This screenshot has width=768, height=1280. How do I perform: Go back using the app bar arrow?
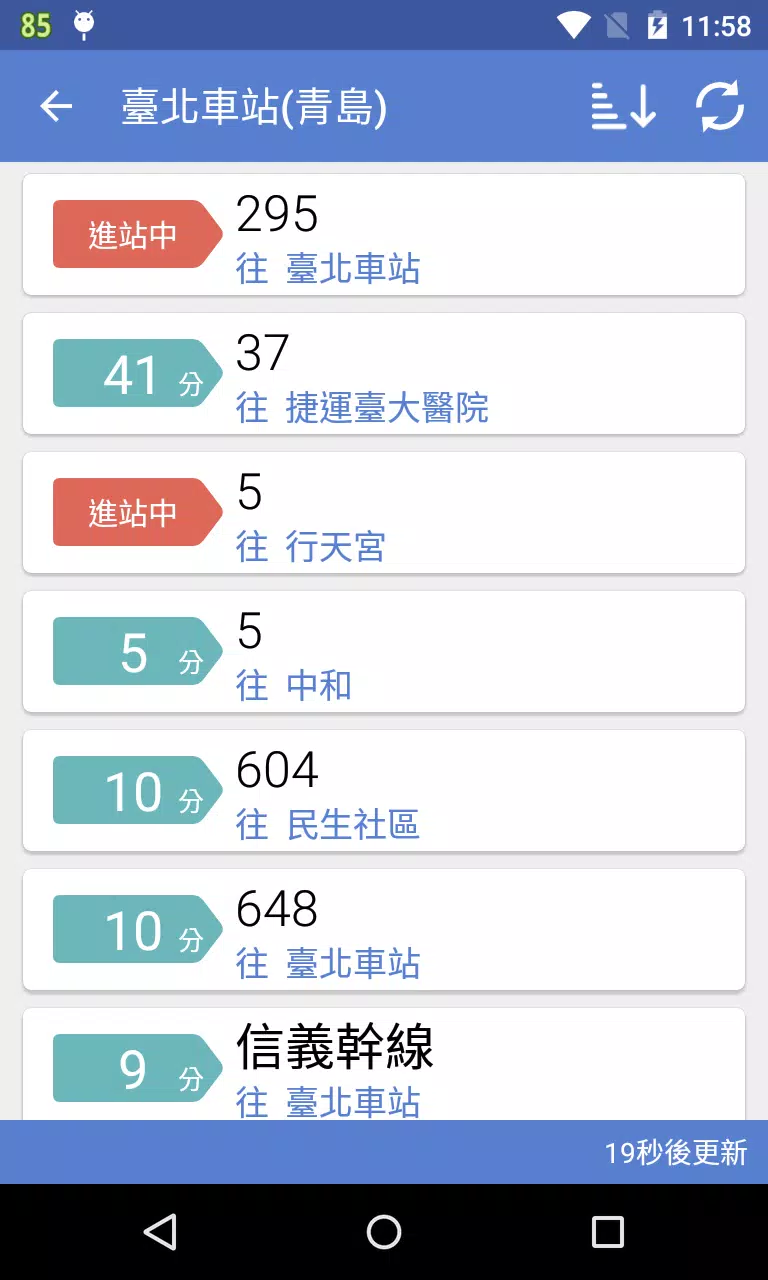tap(57, 106)
